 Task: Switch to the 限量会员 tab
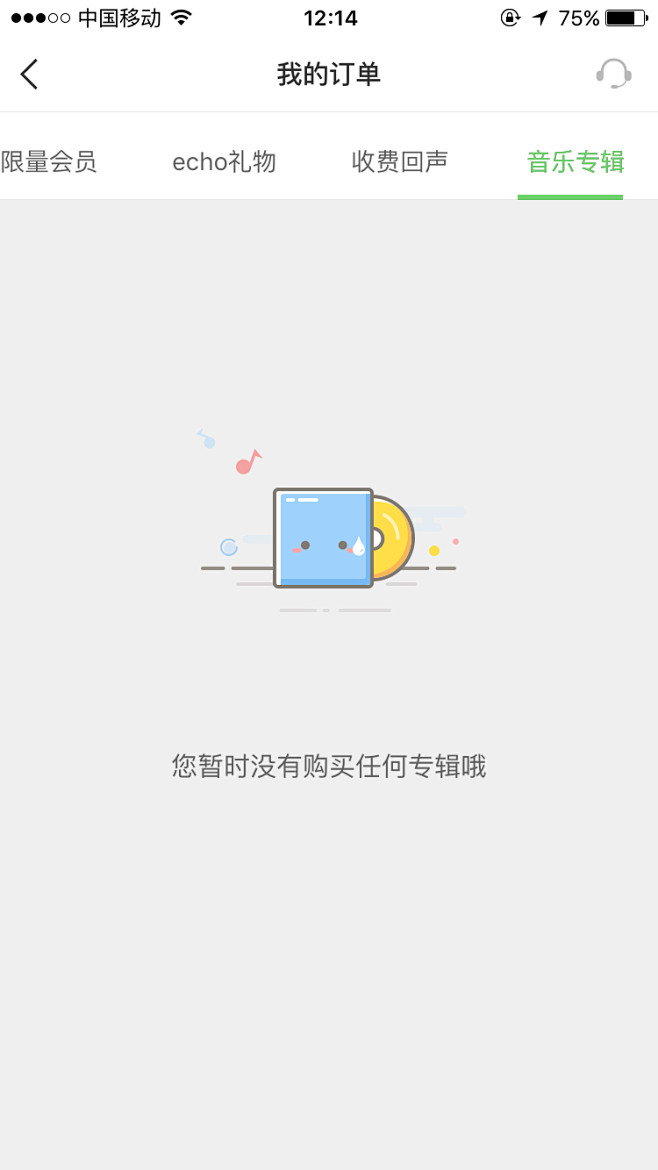tap(48, 162)
